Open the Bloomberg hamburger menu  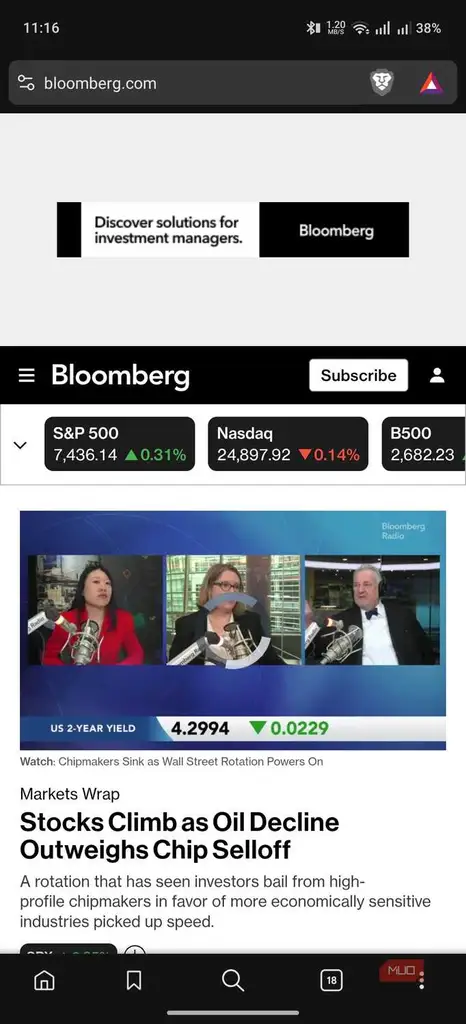pyautogui.click(x=27, y=376)
